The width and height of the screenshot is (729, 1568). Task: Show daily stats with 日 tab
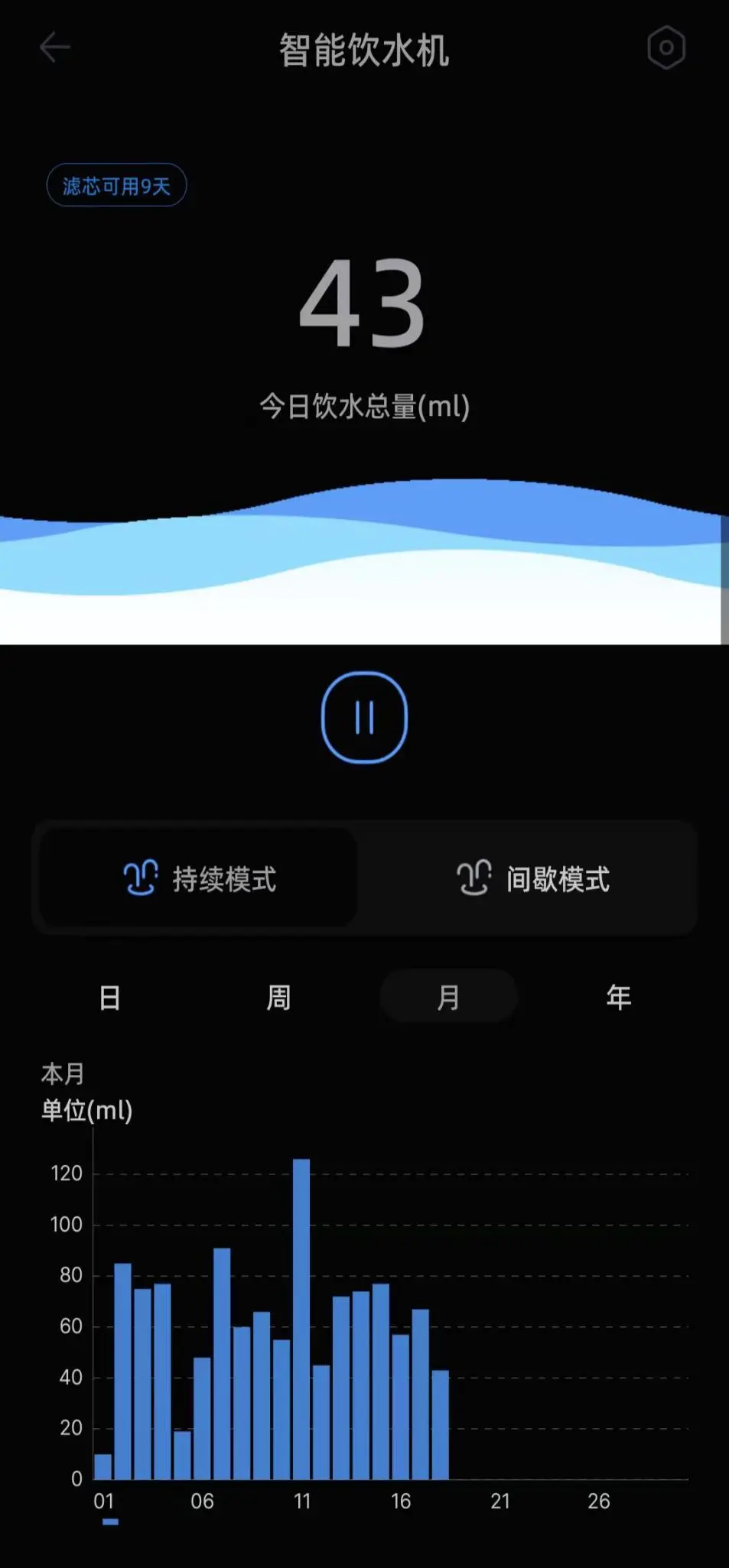click(110, 997)
